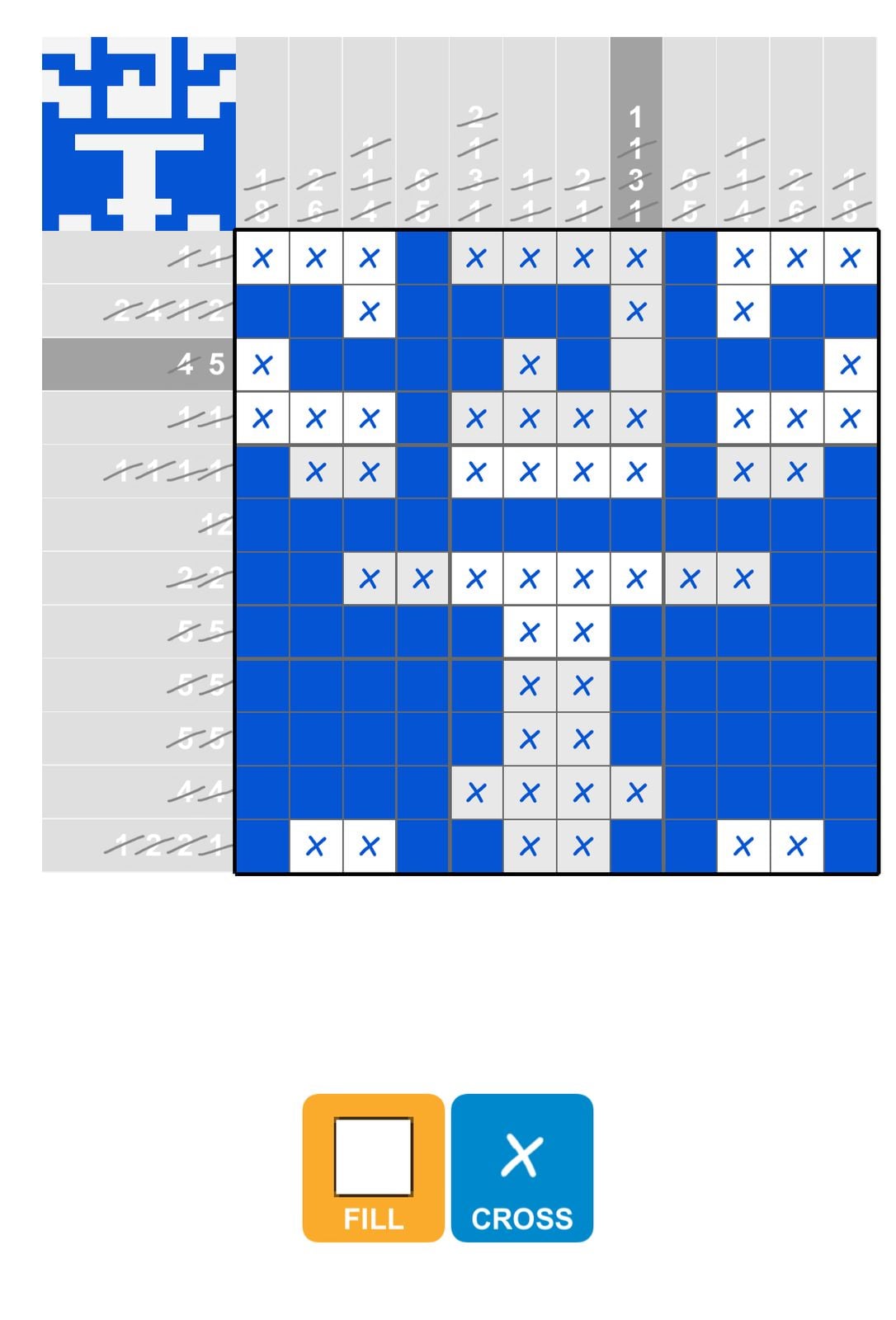Click the puzzle preview thumbnail
Image resolution: width=896 pixels, height=1320 pixels.
pos(136,132)
